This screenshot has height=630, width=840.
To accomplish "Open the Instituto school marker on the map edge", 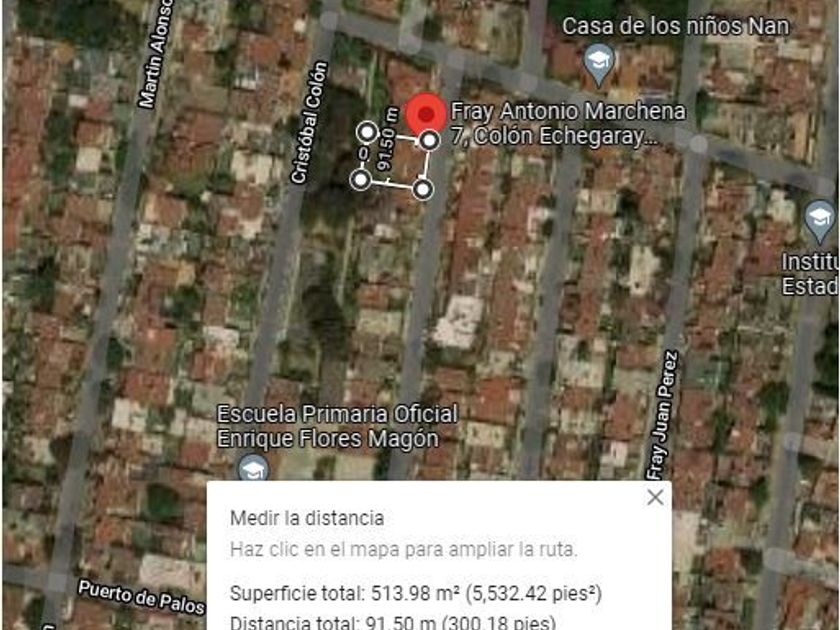I will tap(819, 221).
